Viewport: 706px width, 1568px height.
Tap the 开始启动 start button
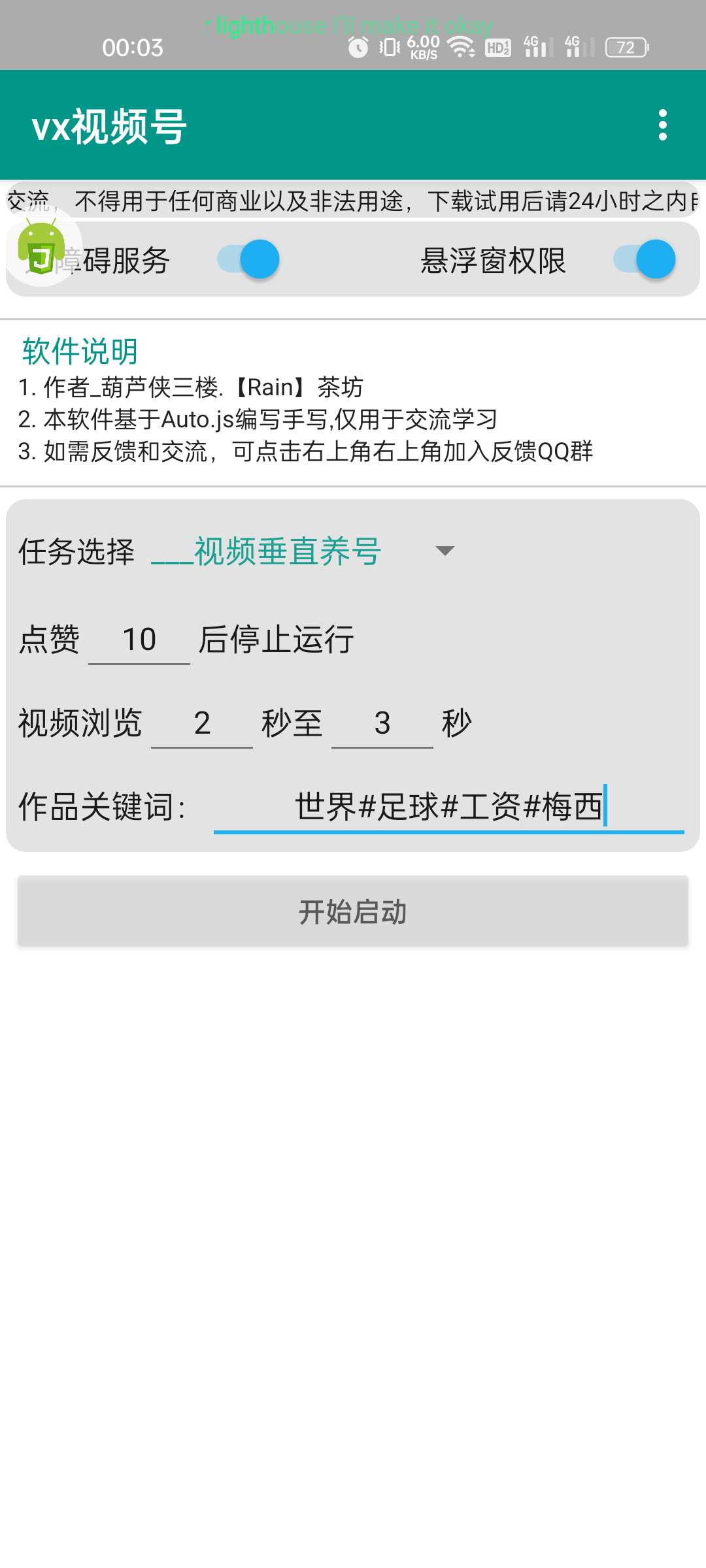[x=353, y=911]
